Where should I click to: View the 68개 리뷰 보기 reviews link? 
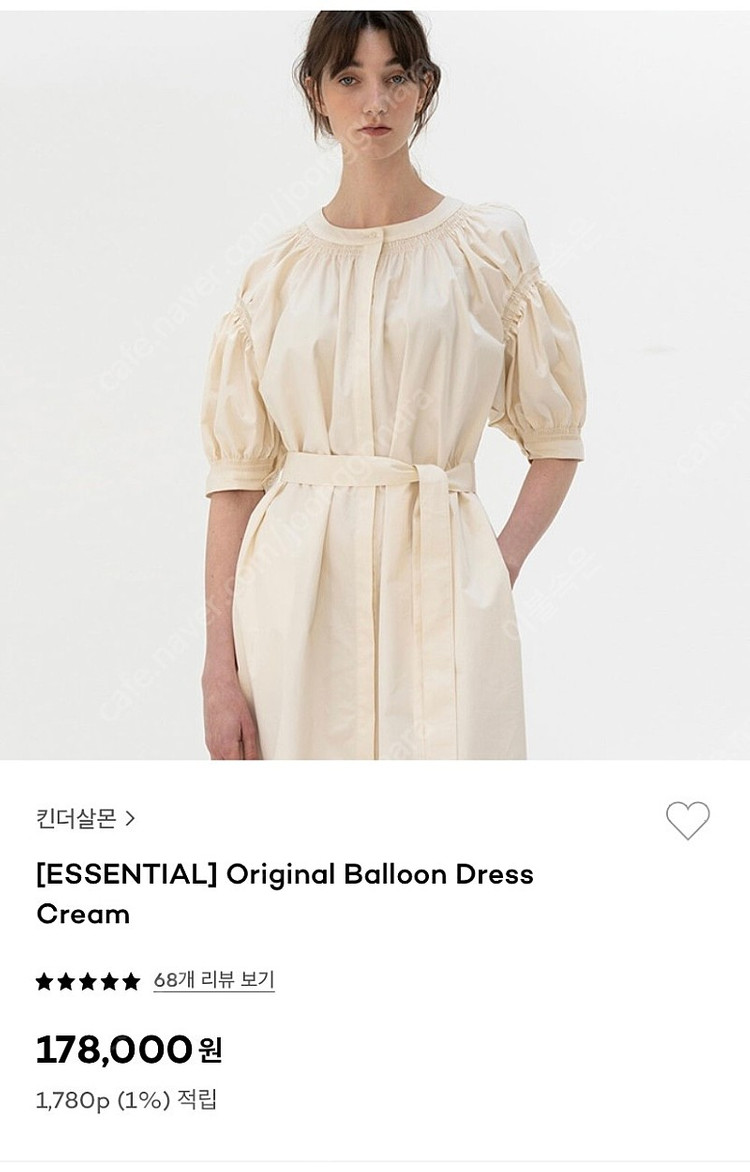click(213, 980)
